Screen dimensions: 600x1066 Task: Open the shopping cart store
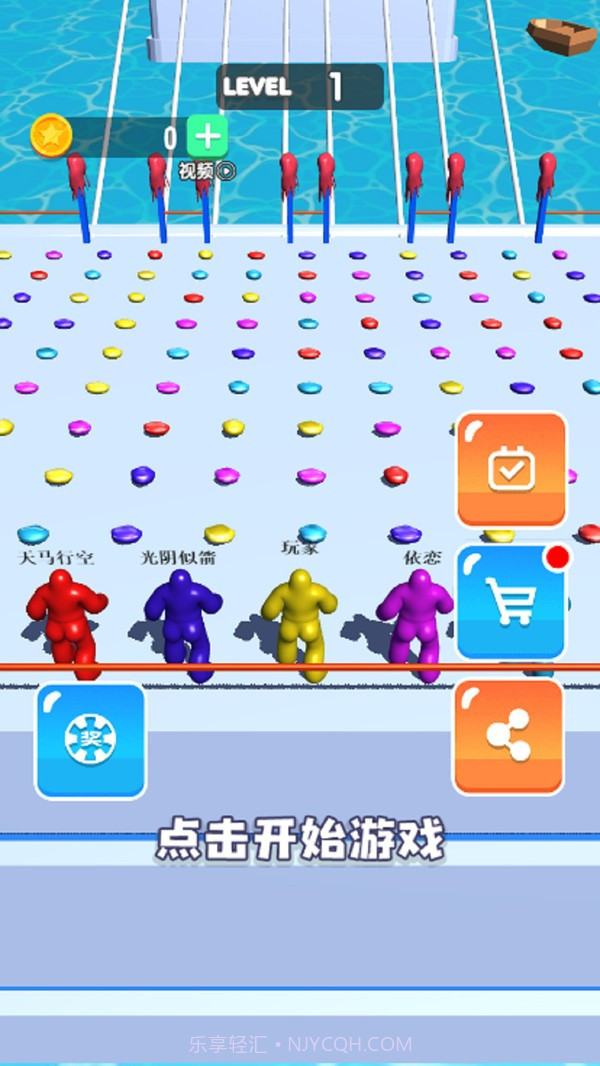pos(511,601)
